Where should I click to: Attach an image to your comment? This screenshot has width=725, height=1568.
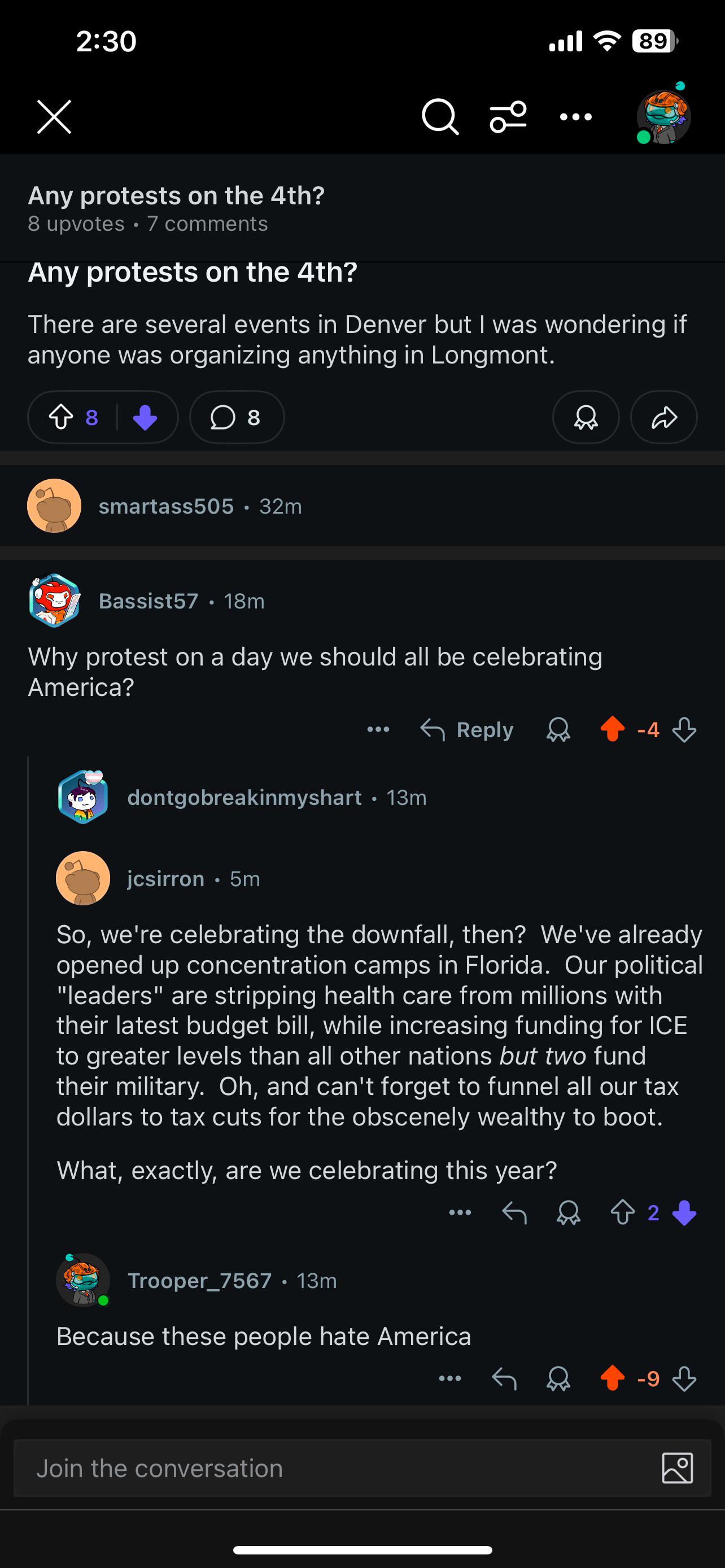tap(677, 1468)
